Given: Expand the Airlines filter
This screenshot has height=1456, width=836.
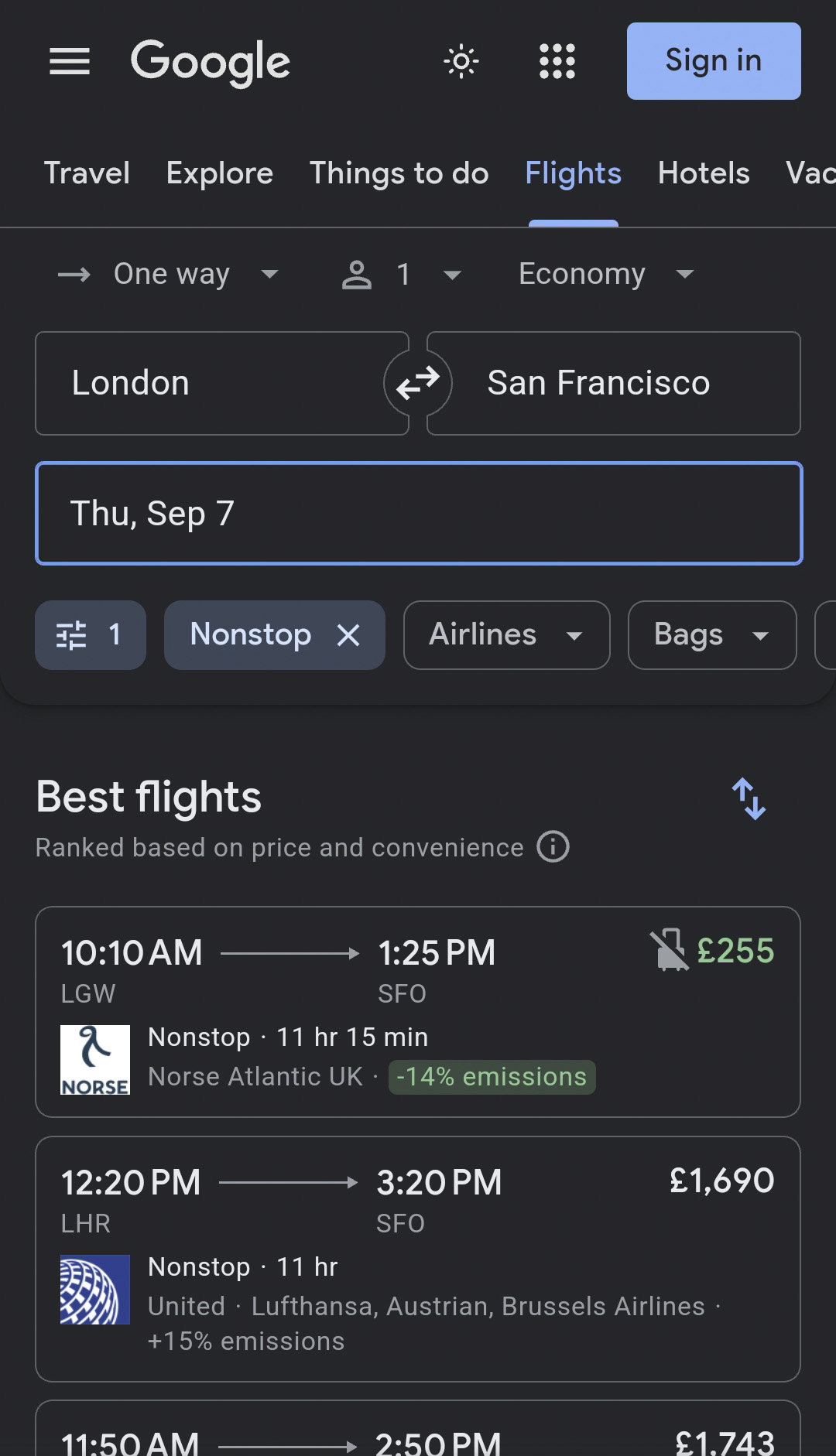Looking at the screenshot, I should pyautogui.click(x=507, y=635).
